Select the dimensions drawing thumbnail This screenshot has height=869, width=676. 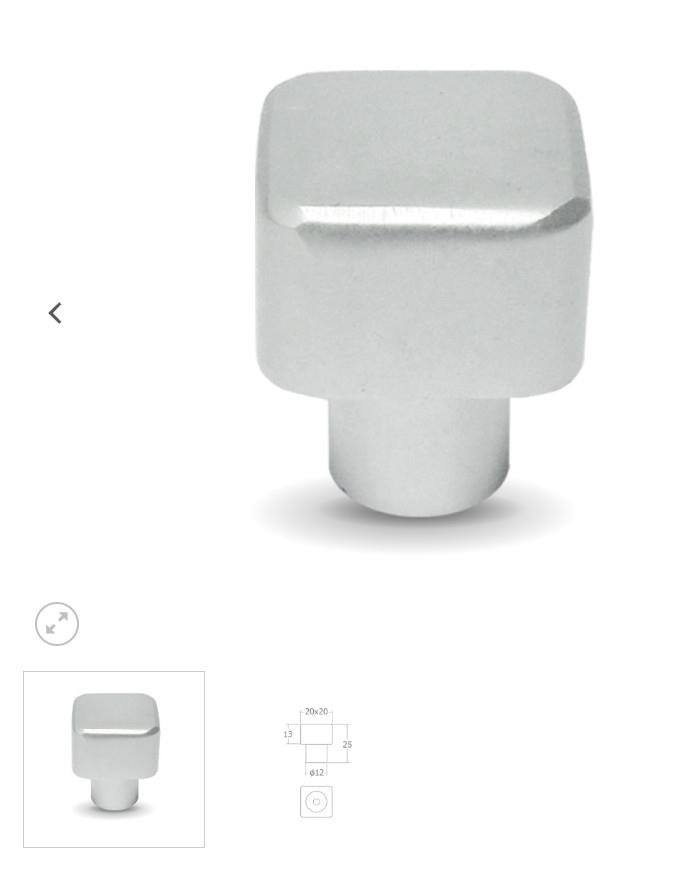318,760
